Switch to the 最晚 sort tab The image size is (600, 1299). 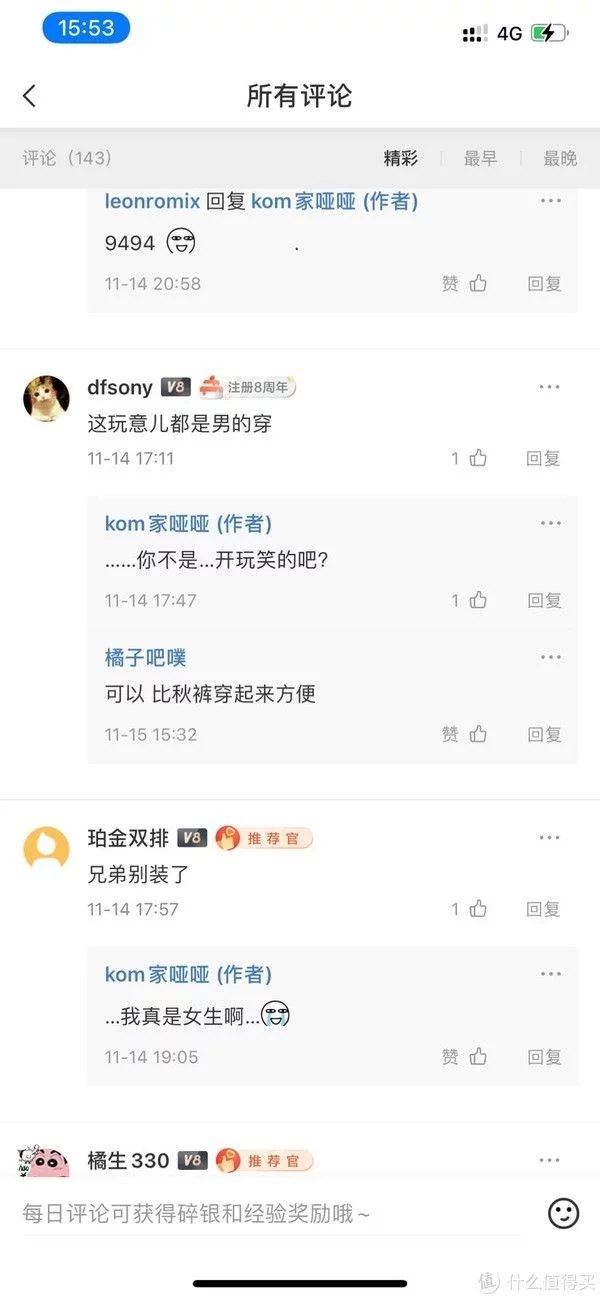pyautogui.click(x=560, y=158)
